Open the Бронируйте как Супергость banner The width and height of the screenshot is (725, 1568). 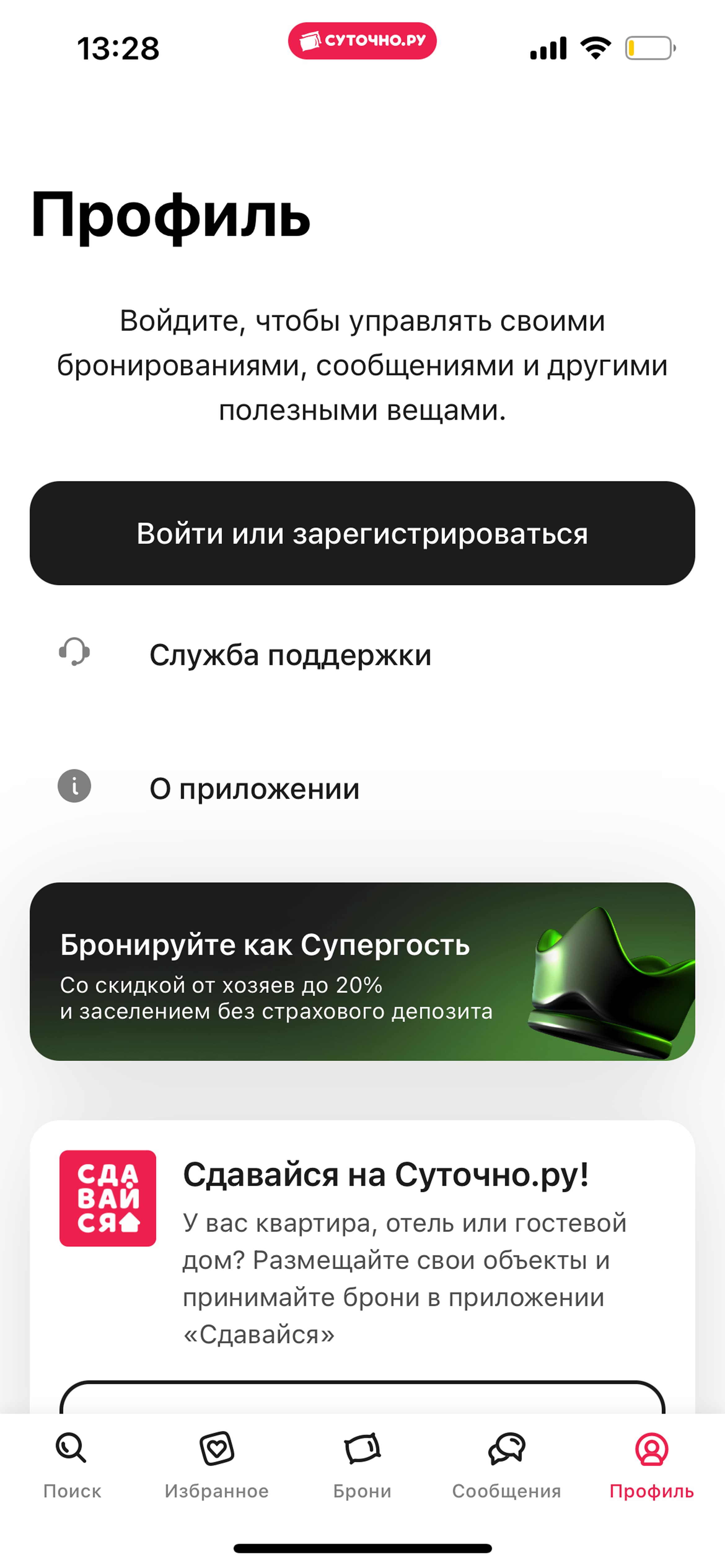point(362,971)
